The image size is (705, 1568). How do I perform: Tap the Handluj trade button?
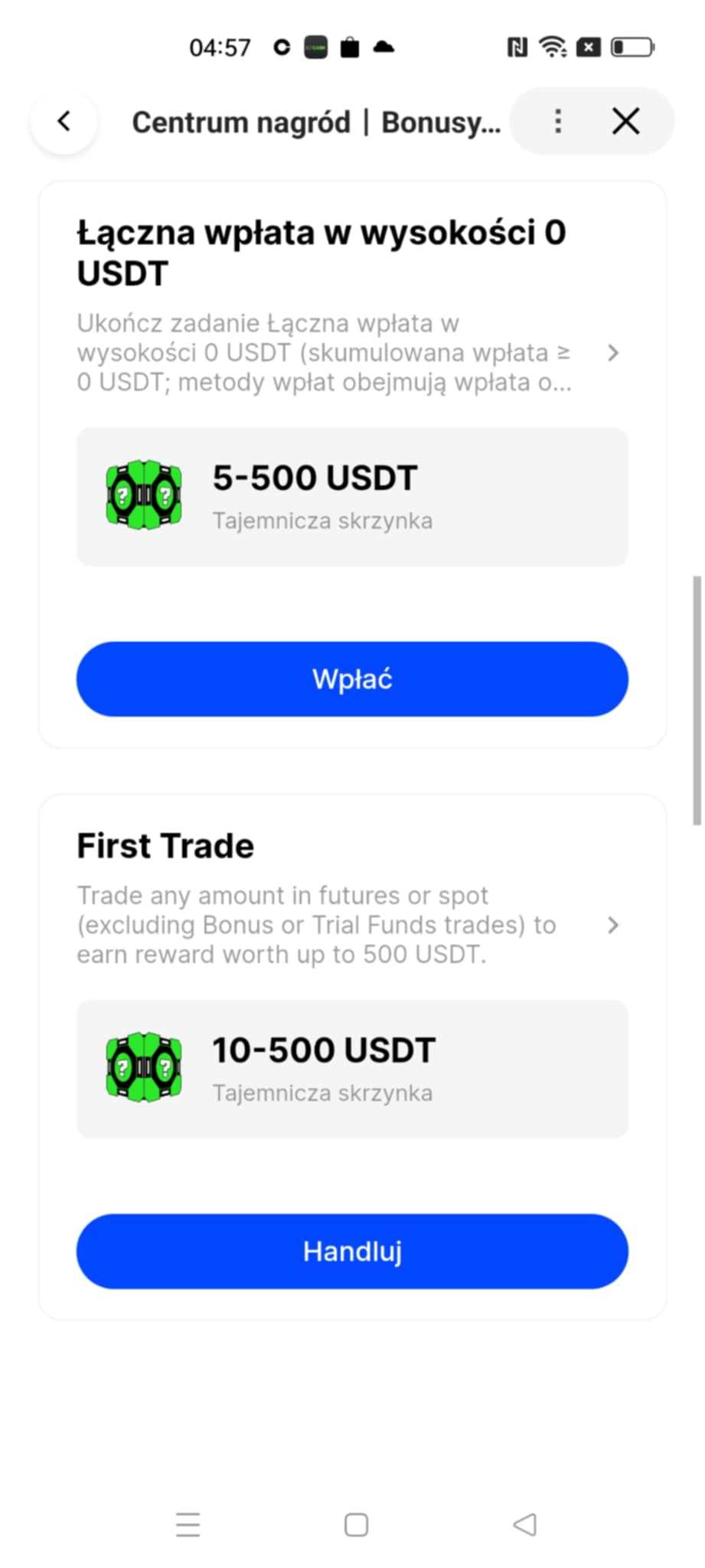point(352,1251)
